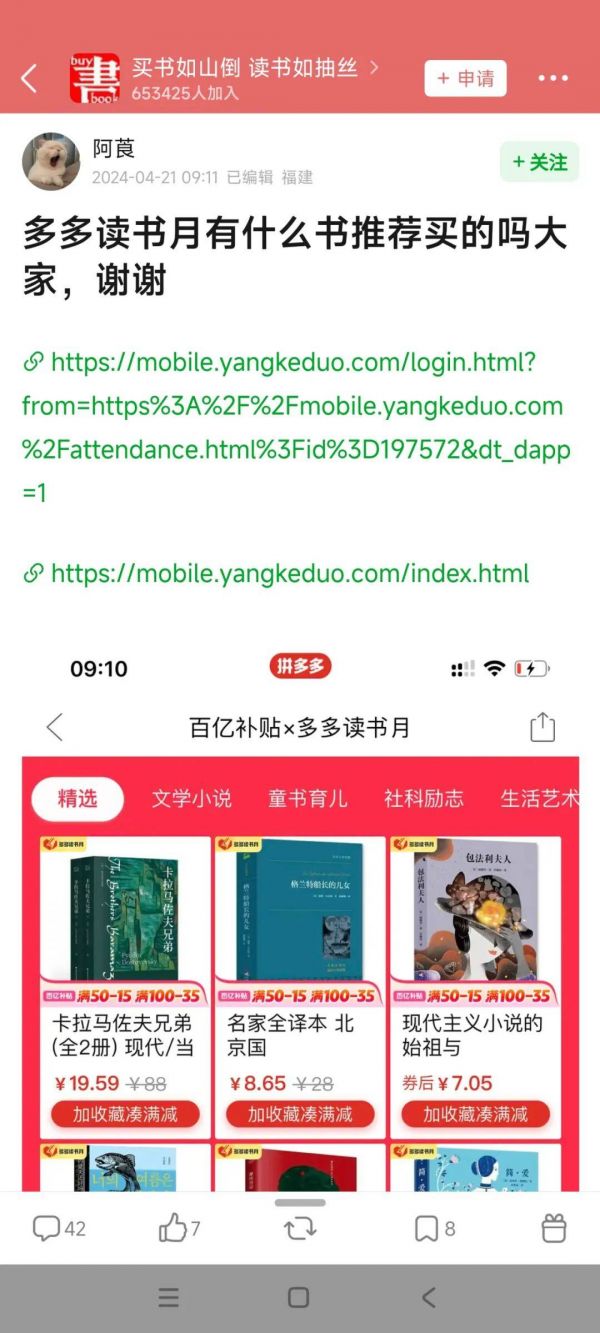600x1333 pixels.
Task: Like this post
Action: [x=180, y=1229]
